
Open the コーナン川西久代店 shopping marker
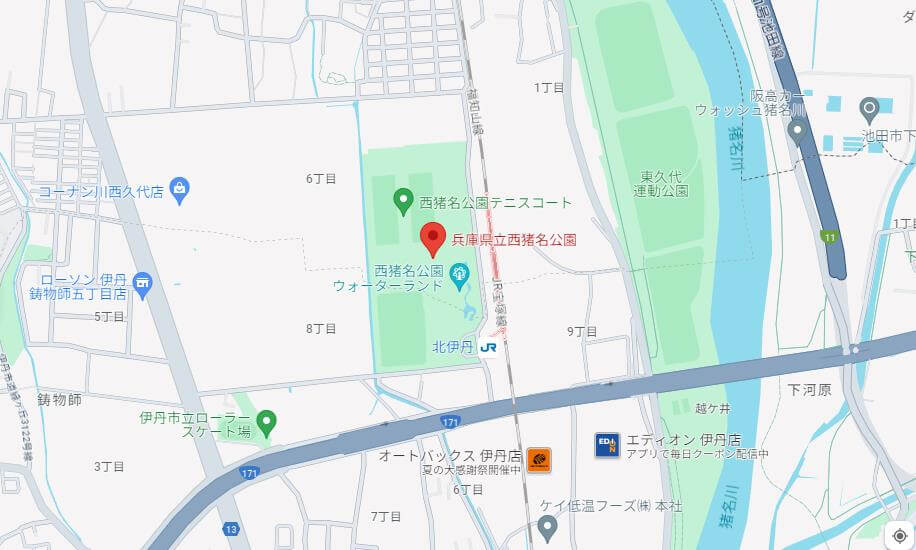tap(179, 187)
